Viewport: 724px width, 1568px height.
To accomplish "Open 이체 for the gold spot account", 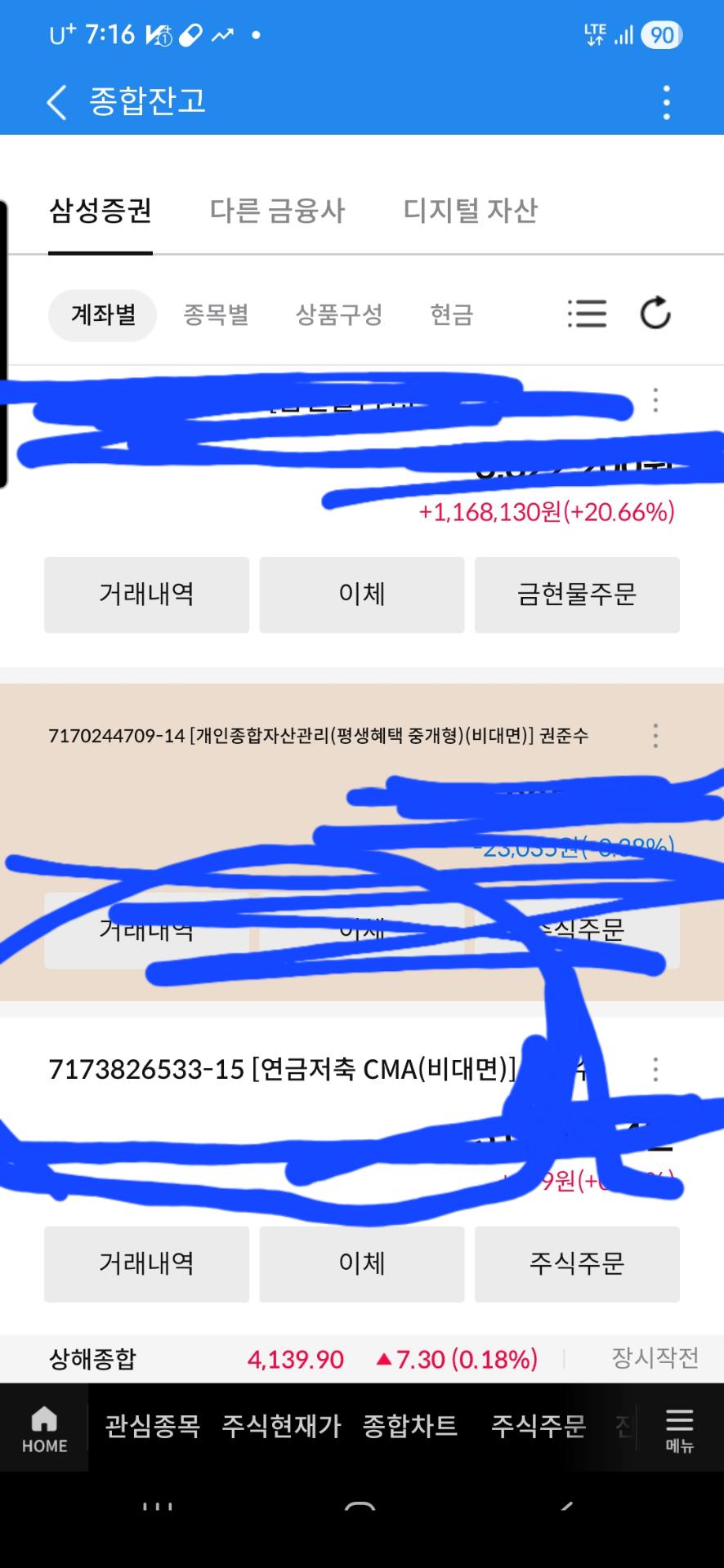I will tap(361, 595).
